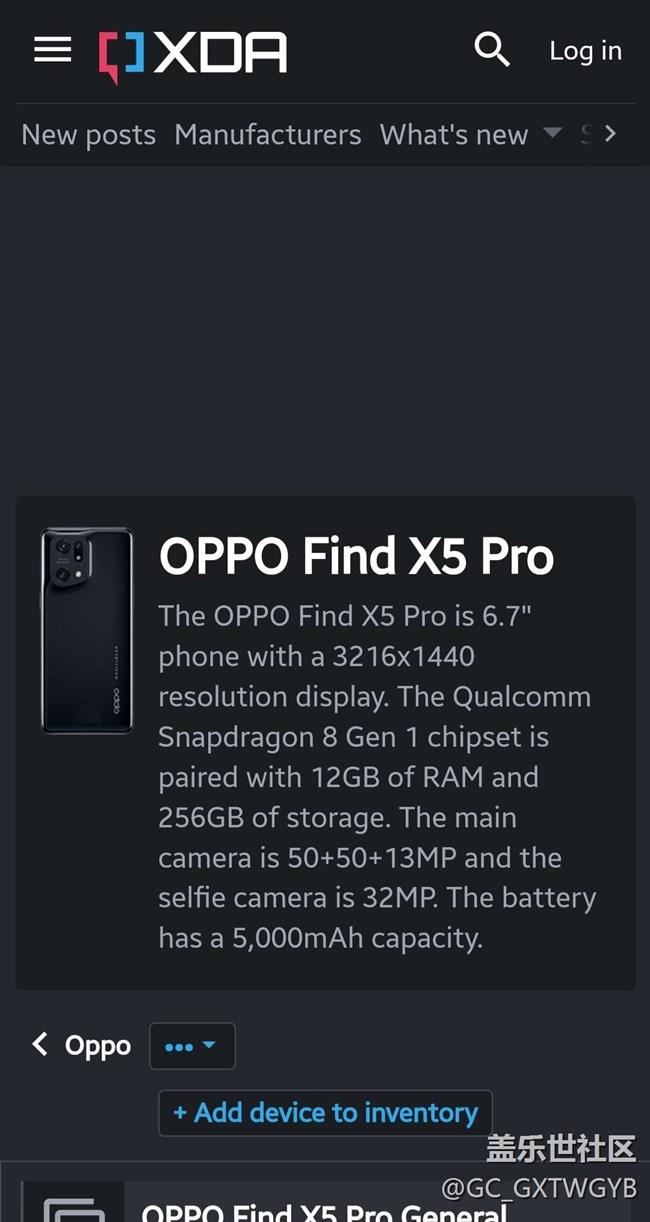This screenshot has width=650, height=1222.
Task: Open What's new section
Action: (453, 134)
